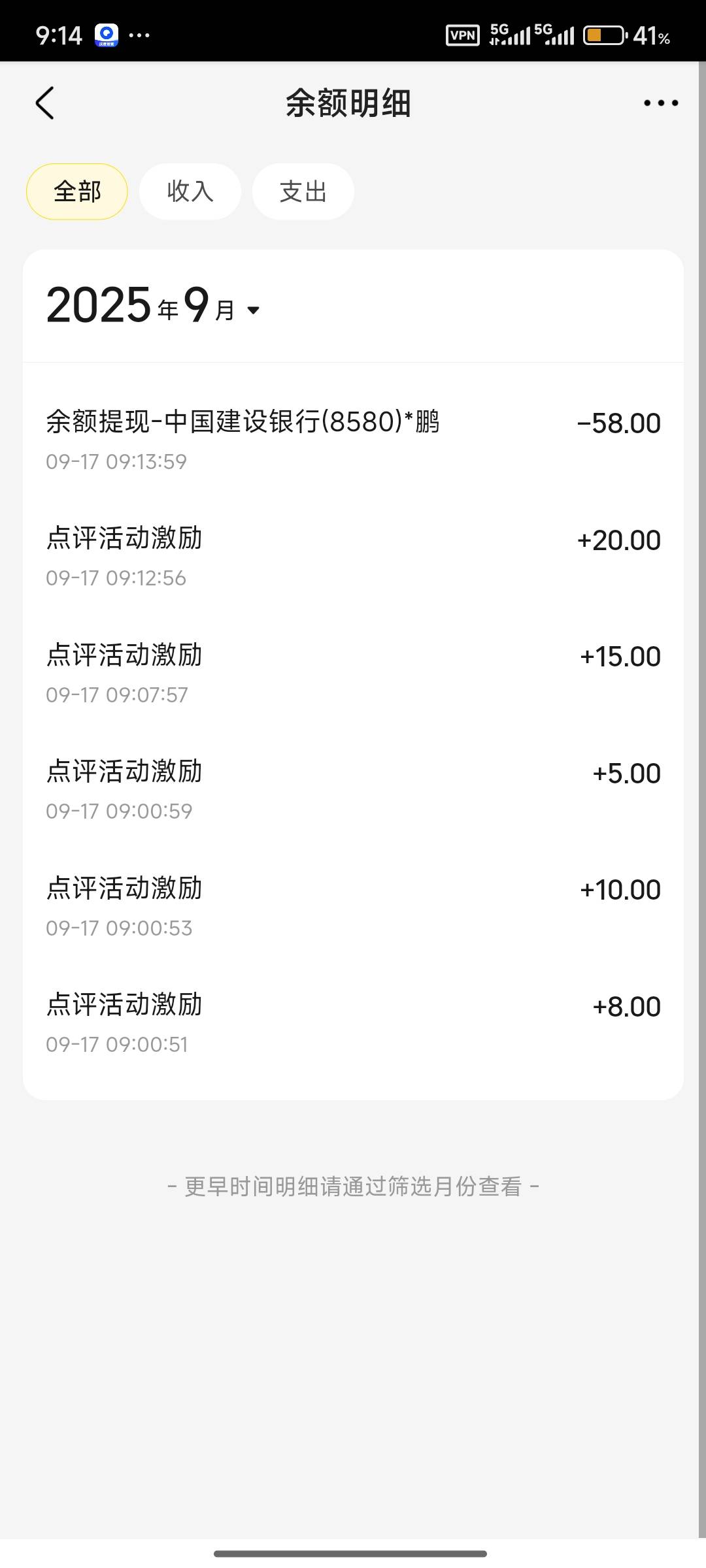Image resolution: width=706 pixels, height=1568 pixels.
Task: View details of the +10.00 reward
Action: click(353, 907)
